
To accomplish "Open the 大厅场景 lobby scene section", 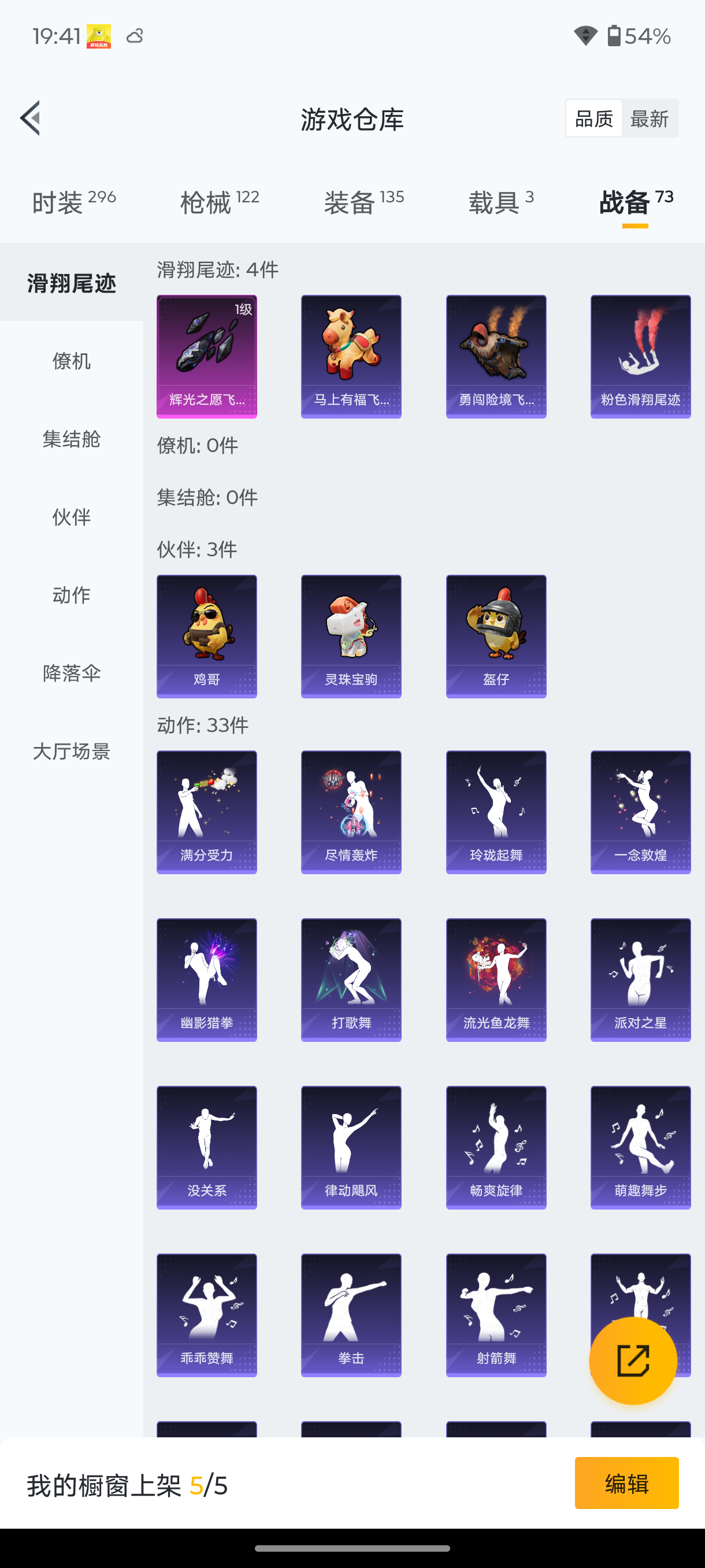I will pyautogui.click(x=71, y=752).
